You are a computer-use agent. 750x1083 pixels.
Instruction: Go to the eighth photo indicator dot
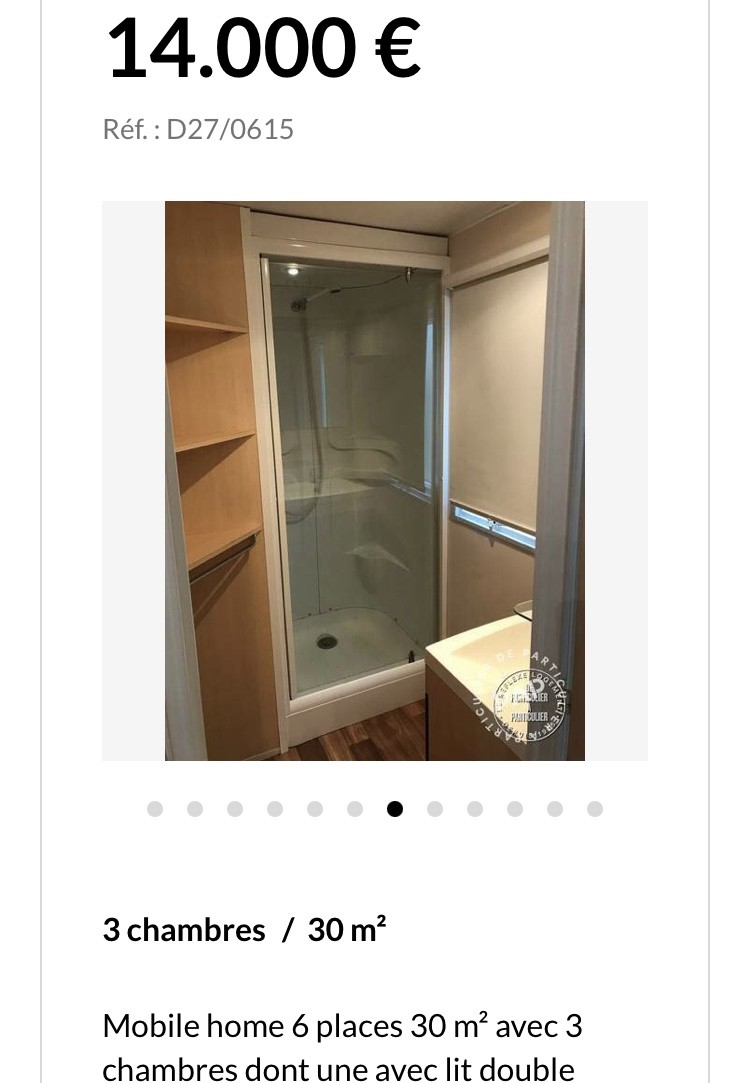pyautogui.click(x=435, y=809)
